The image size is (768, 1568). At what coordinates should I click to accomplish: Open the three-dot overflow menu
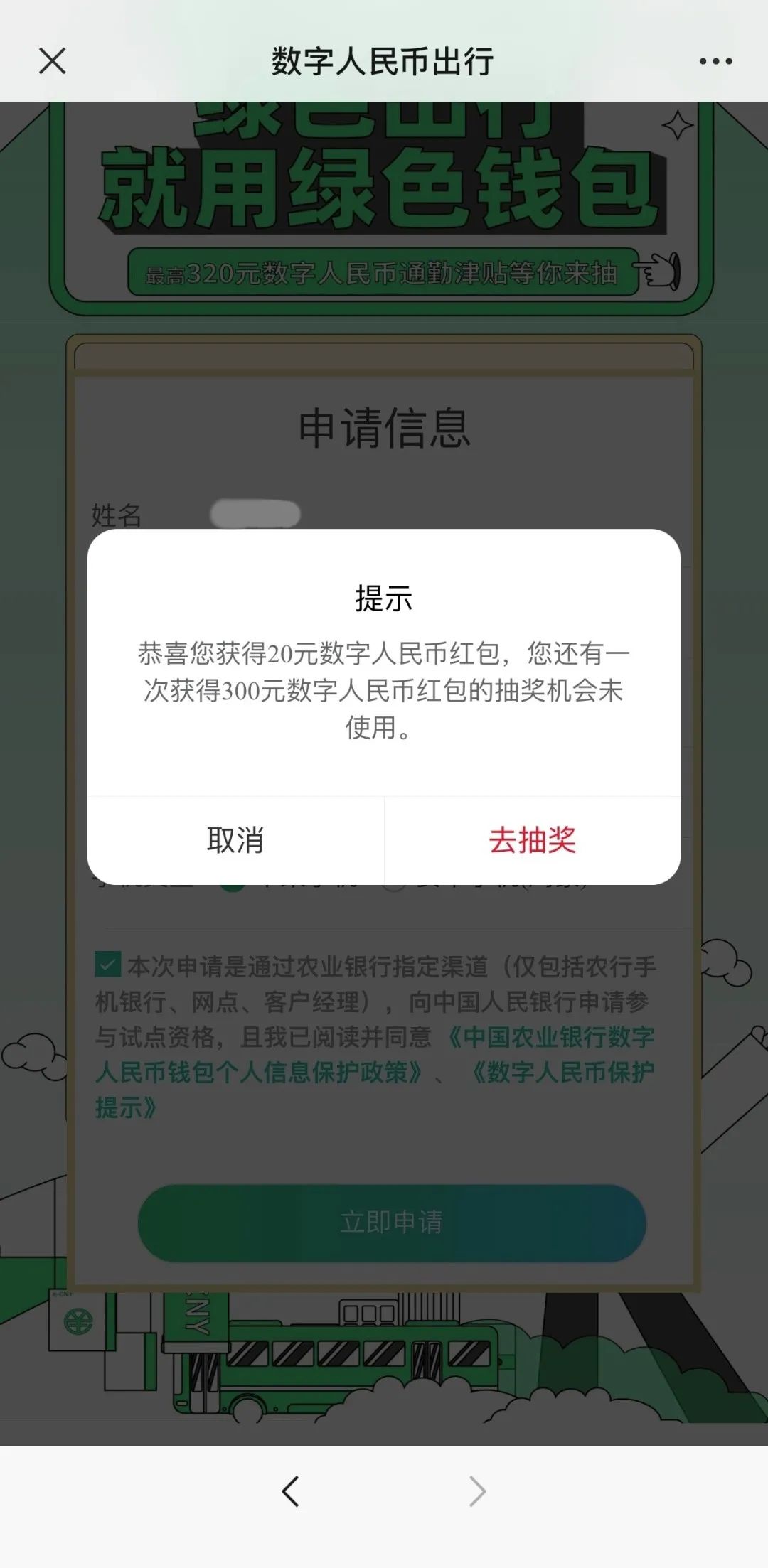715,62
